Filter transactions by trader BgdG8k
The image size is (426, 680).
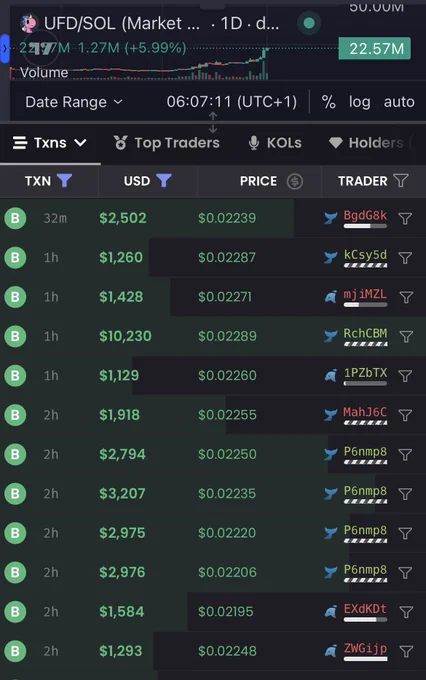(405, 219)
